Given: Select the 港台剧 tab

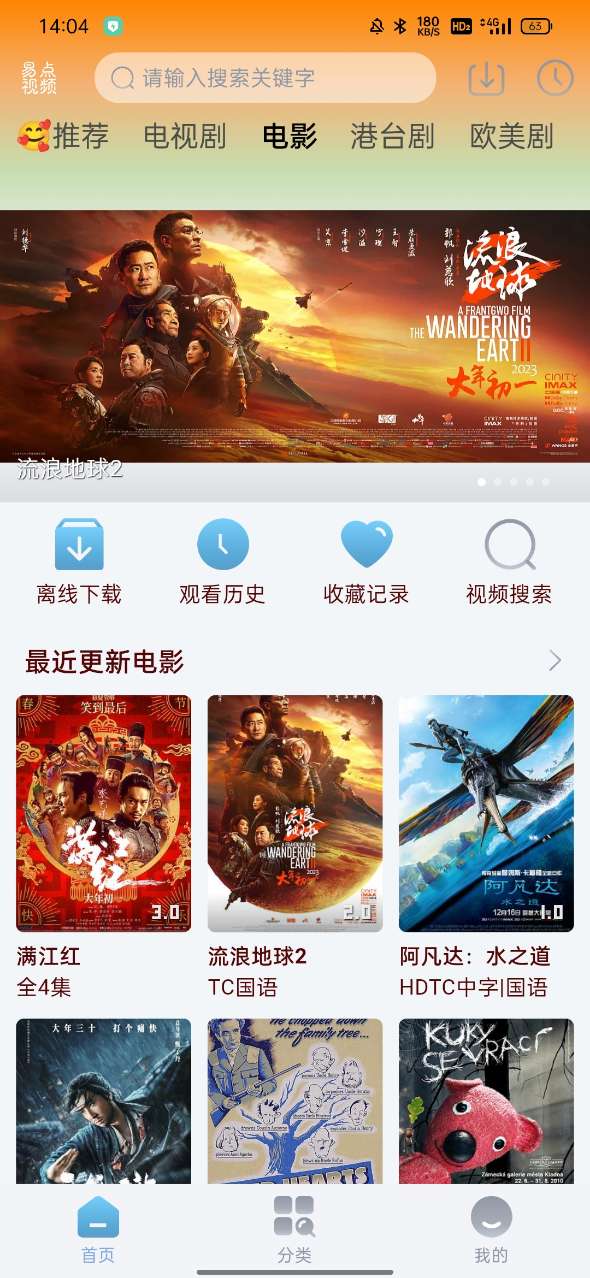Looking at the screenshot, I should pyautogui.click(x=392, y=136).
